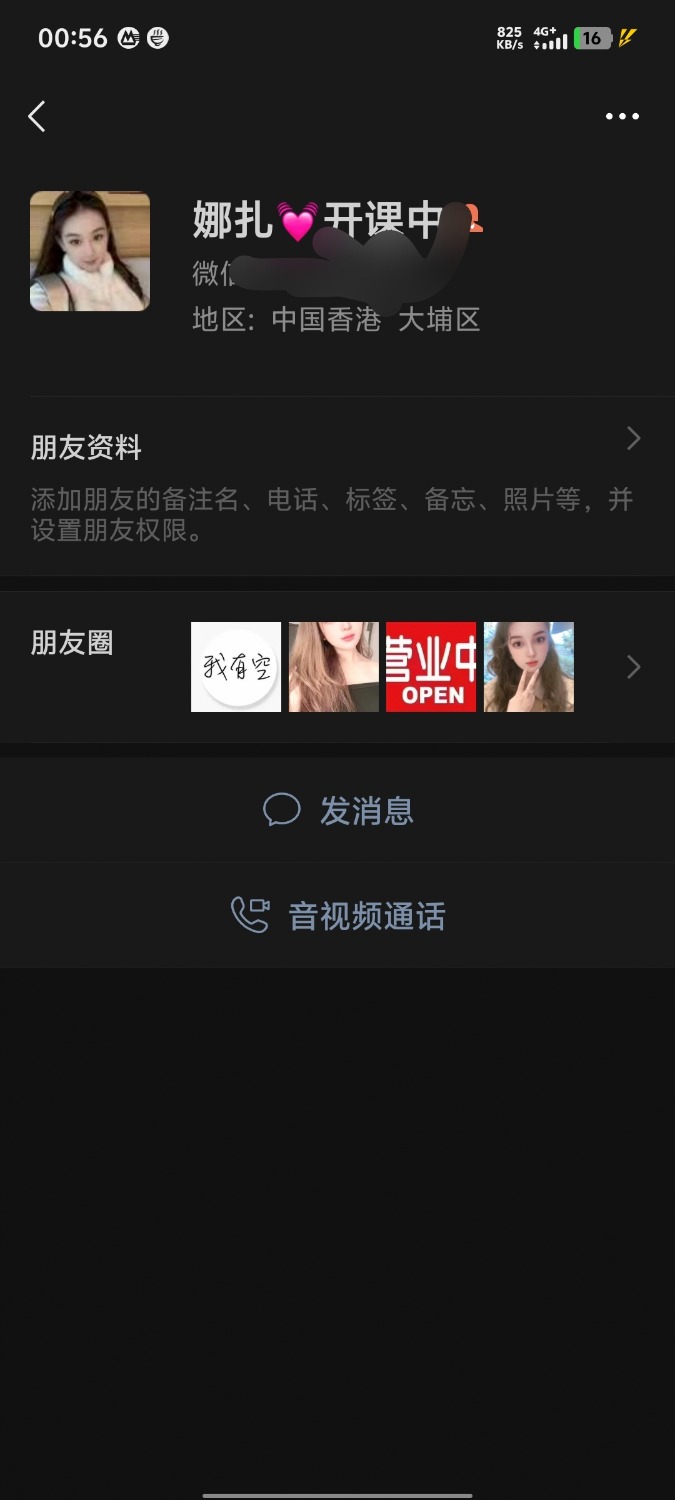Viewport: 675px width, 1500px height.
Task: Start an 音视频通话 call
Action: click(337, 916)
